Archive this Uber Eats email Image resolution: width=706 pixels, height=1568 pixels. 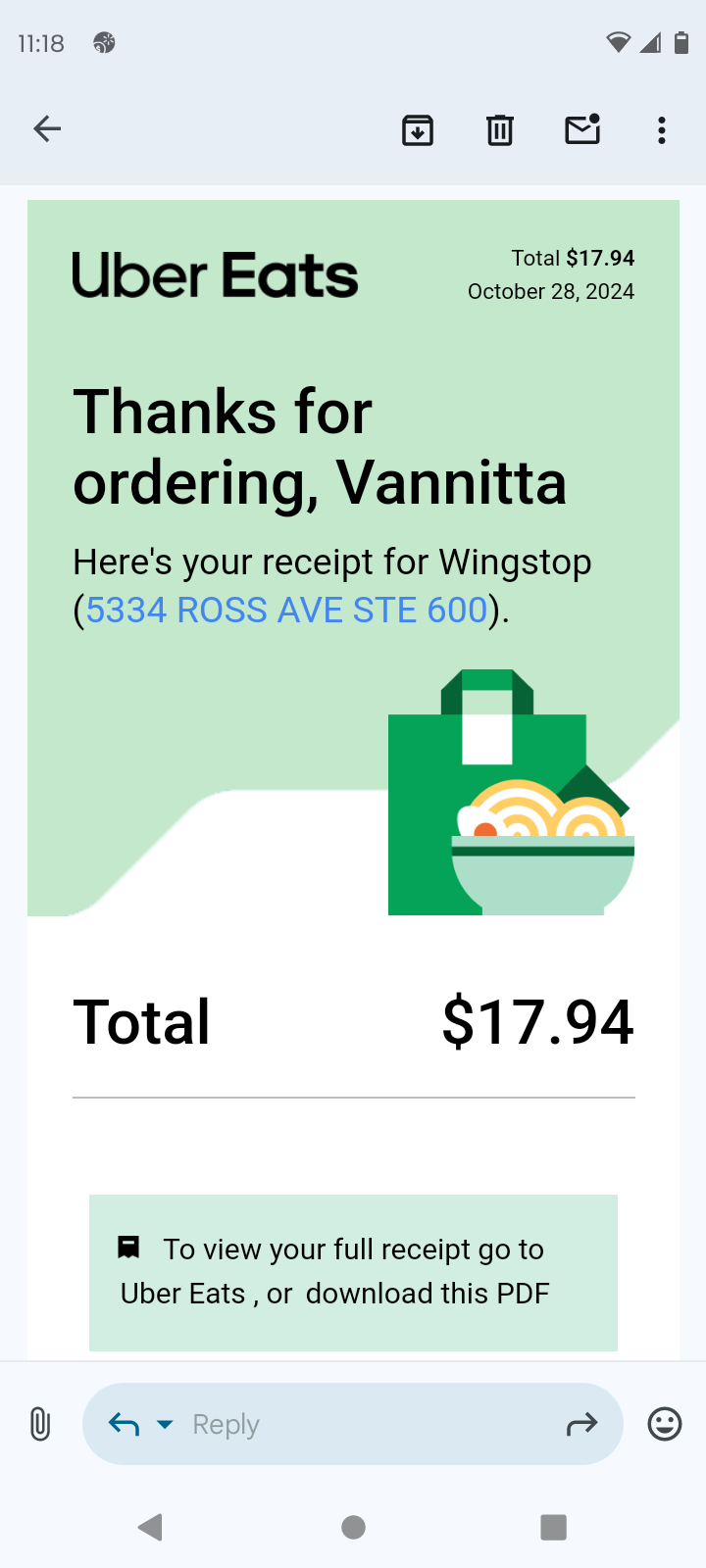pos(418,129)
